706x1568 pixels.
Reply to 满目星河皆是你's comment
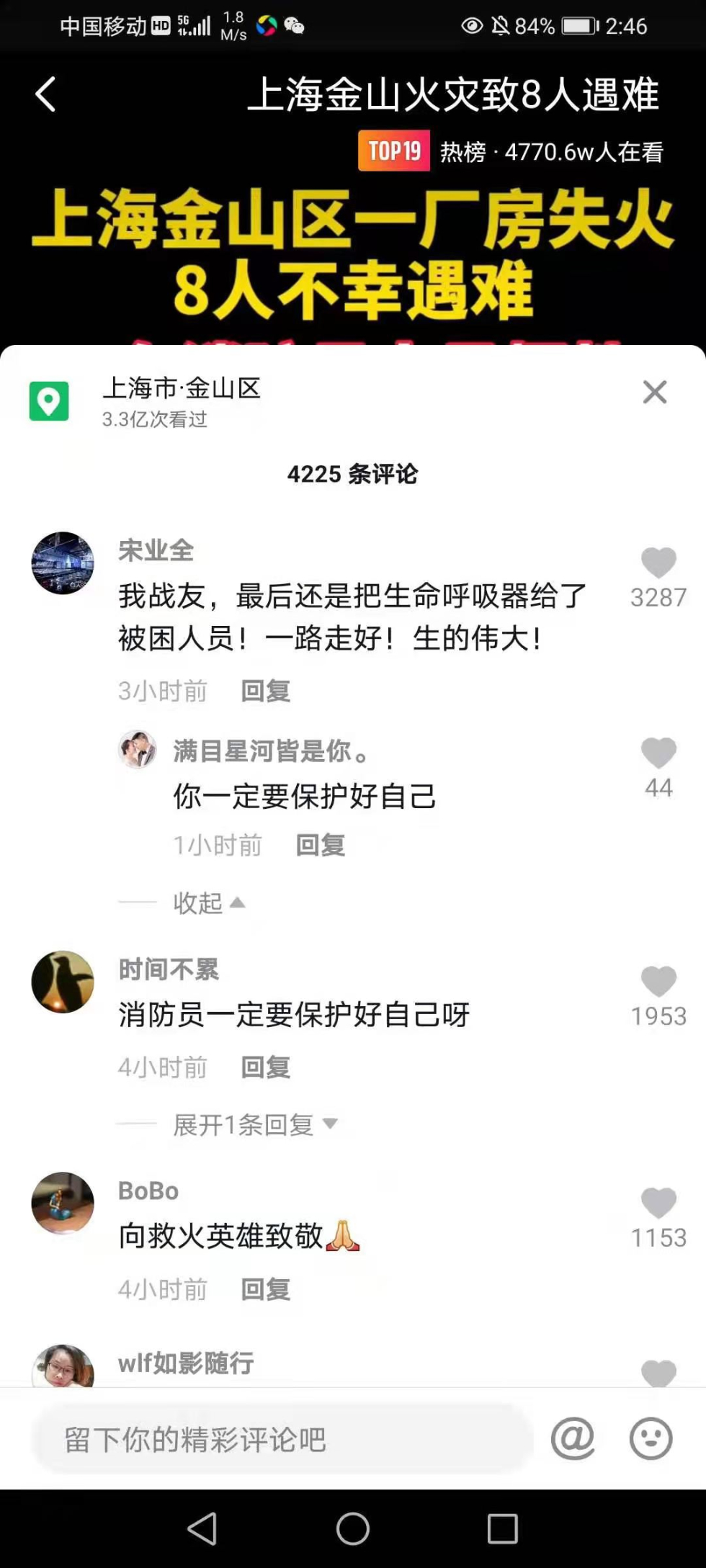point(320,845)
